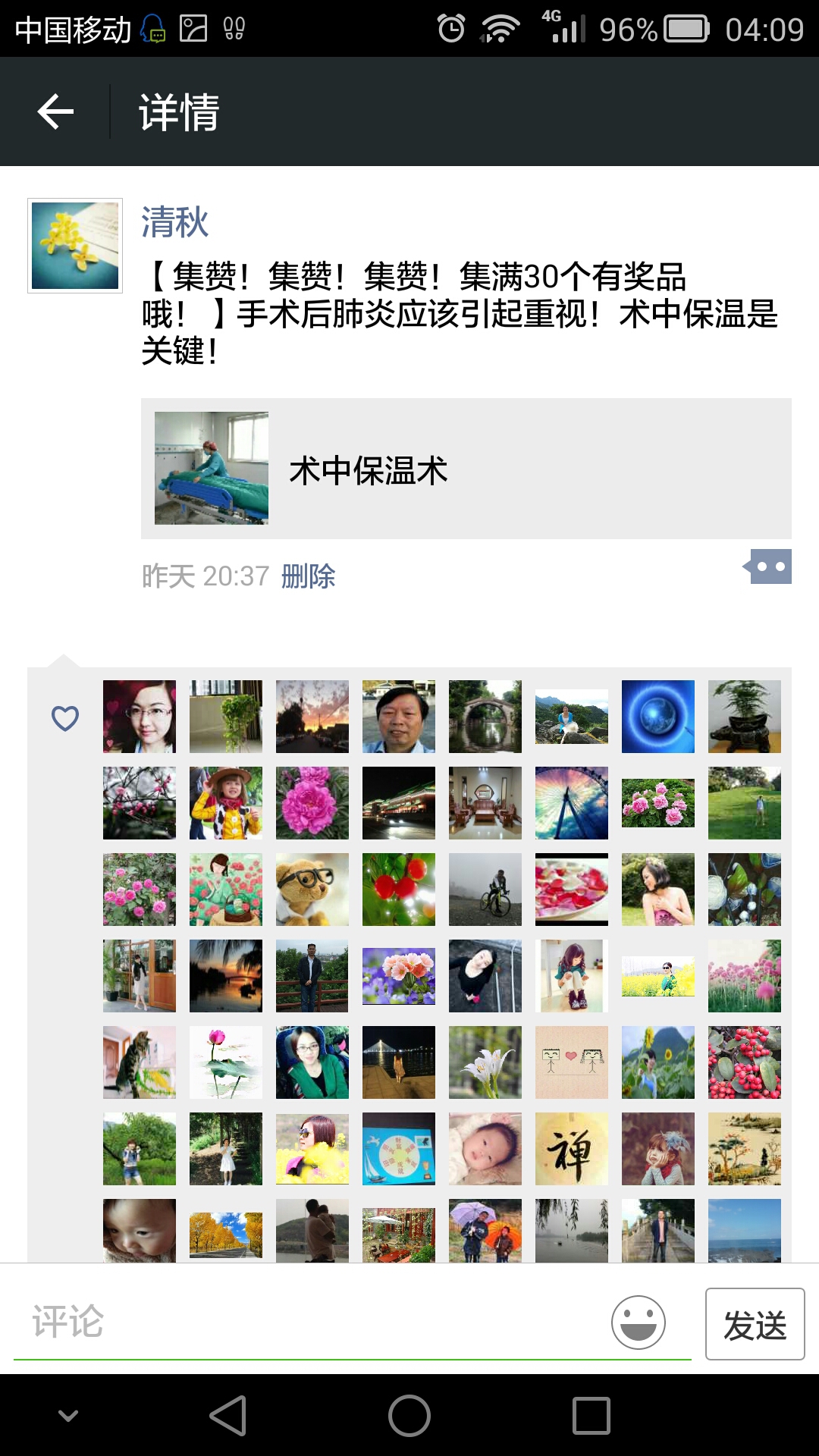Open the liker avatar of a cyclist in fog
819x1456 pixels.
coord(485,890)
